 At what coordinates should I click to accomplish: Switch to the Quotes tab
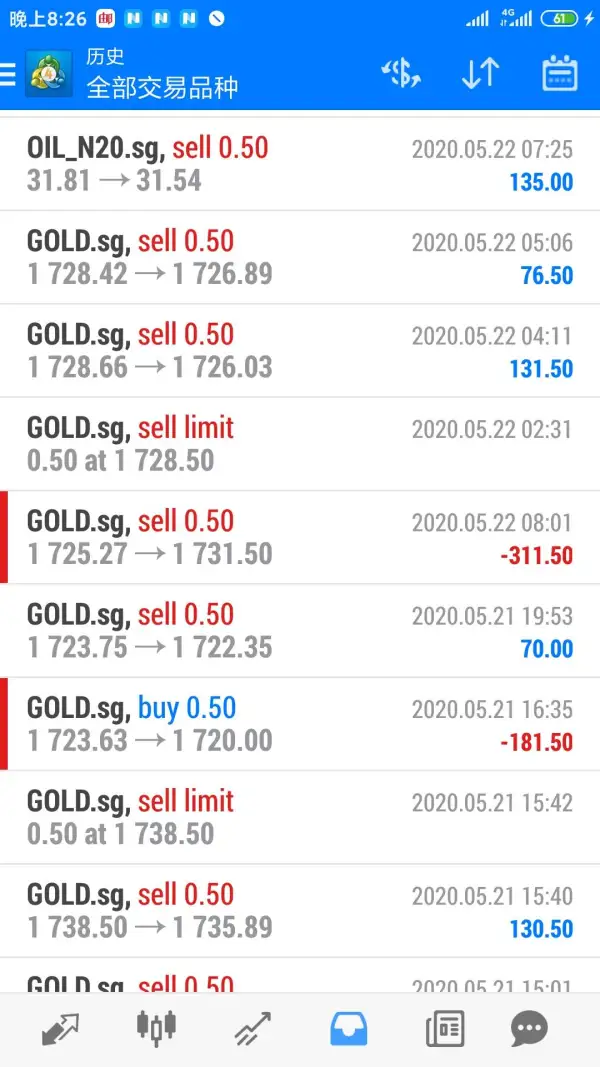61,1029
